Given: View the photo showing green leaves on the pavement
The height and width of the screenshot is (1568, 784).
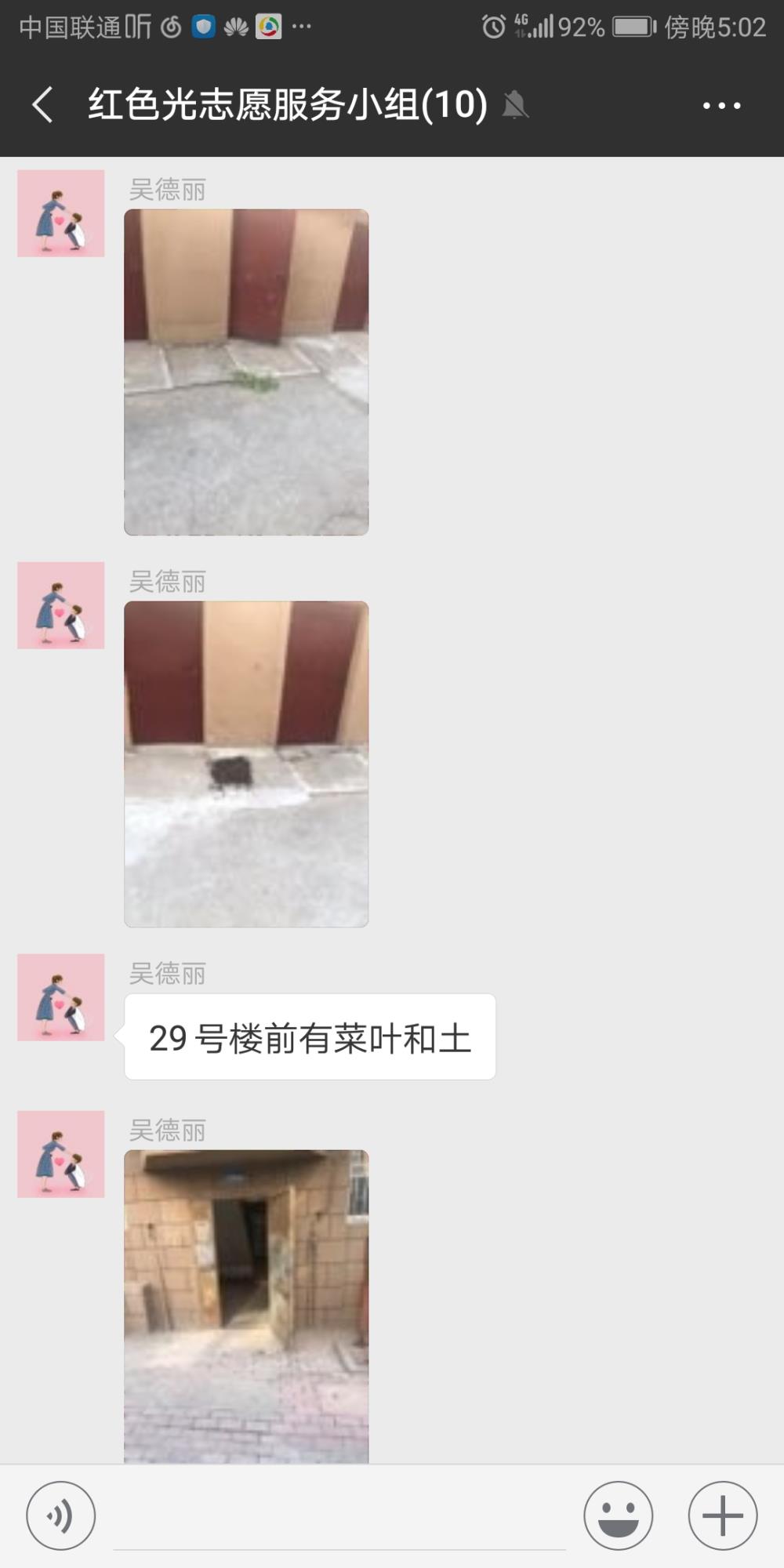Looking at the screenshot, I should pyautogui.click(x=246, y=372).
